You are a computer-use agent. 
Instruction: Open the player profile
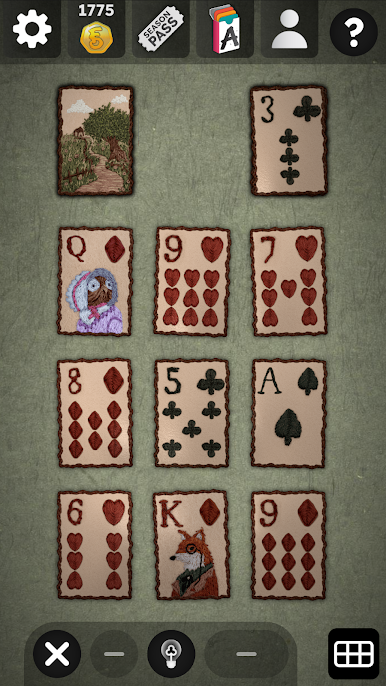tap(289, 29)
